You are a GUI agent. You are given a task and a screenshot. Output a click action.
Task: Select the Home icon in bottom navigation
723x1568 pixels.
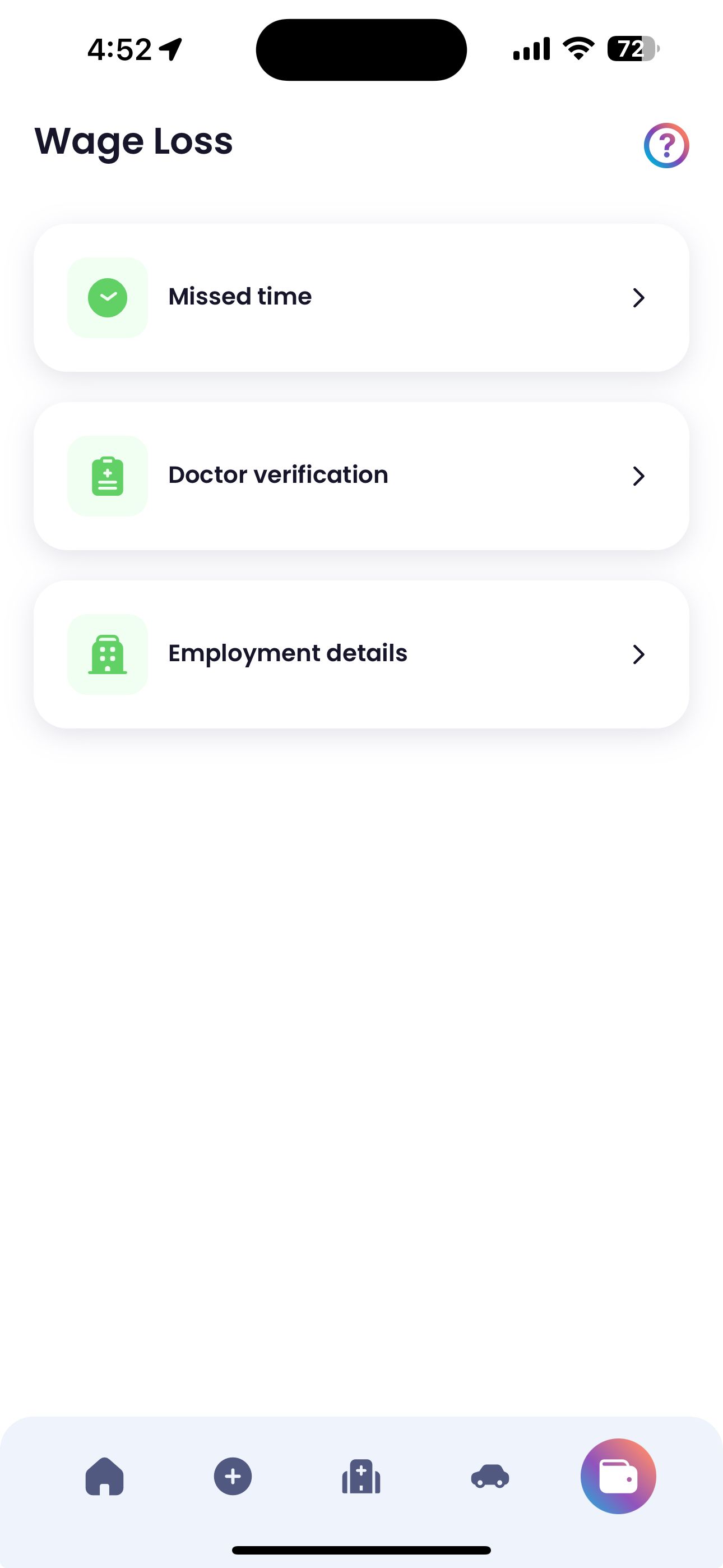(105, 1478)
